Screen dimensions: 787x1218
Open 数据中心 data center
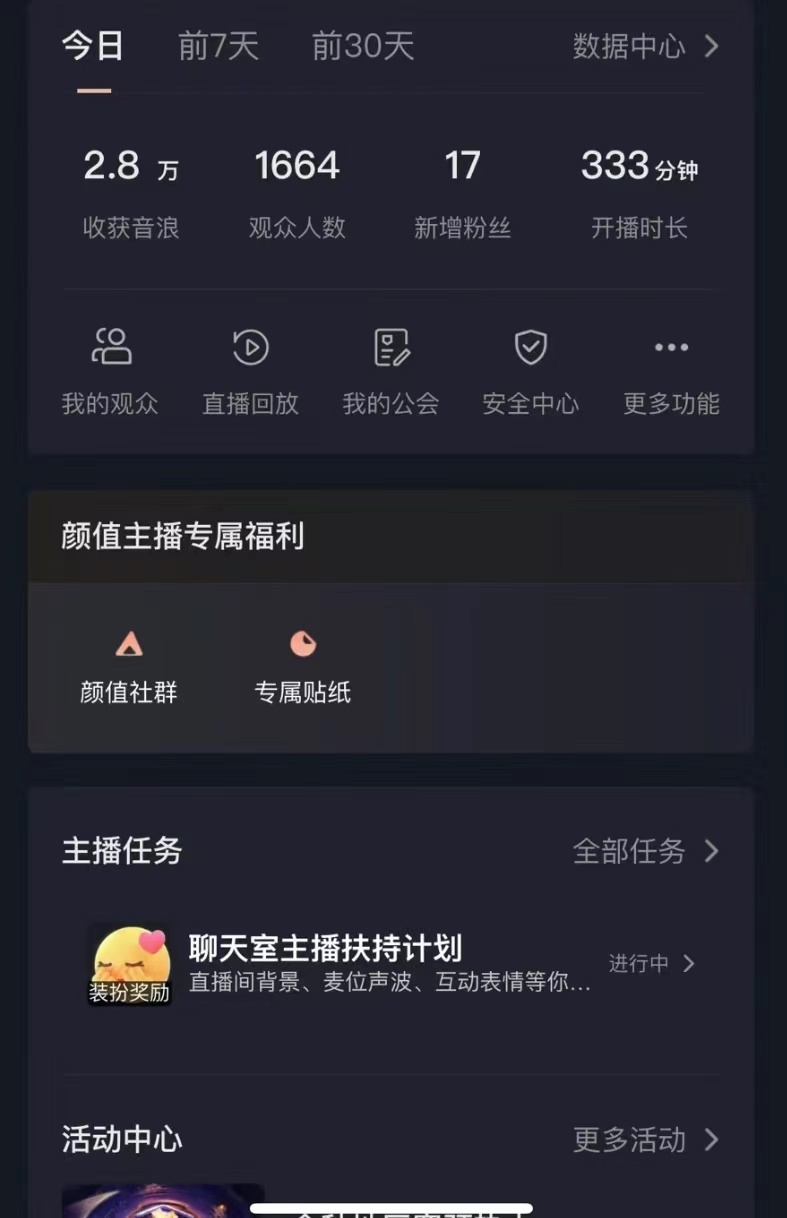pos(645,46)
